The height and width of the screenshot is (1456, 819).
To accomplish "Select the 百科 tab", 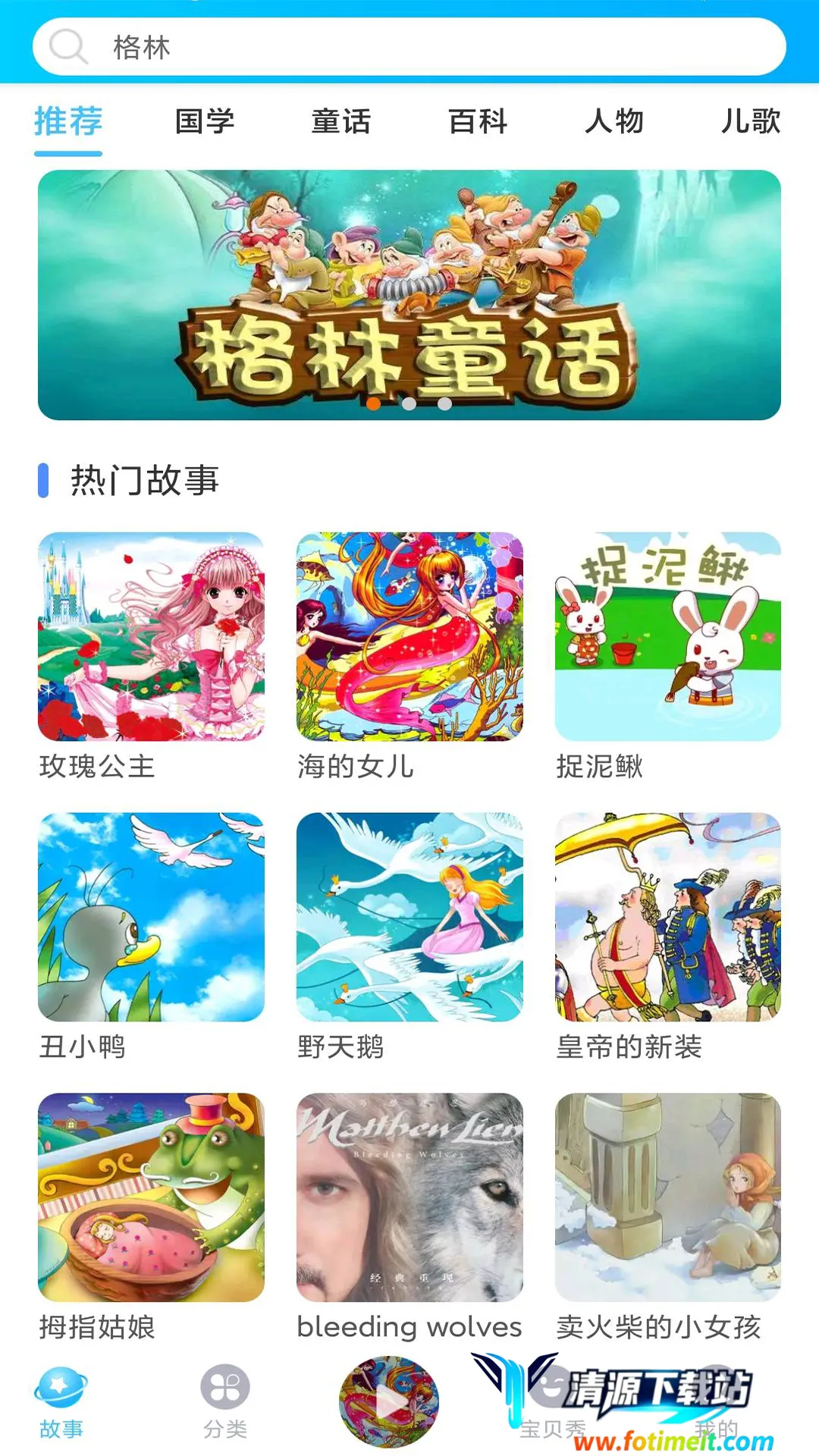I will pos(478,121).
